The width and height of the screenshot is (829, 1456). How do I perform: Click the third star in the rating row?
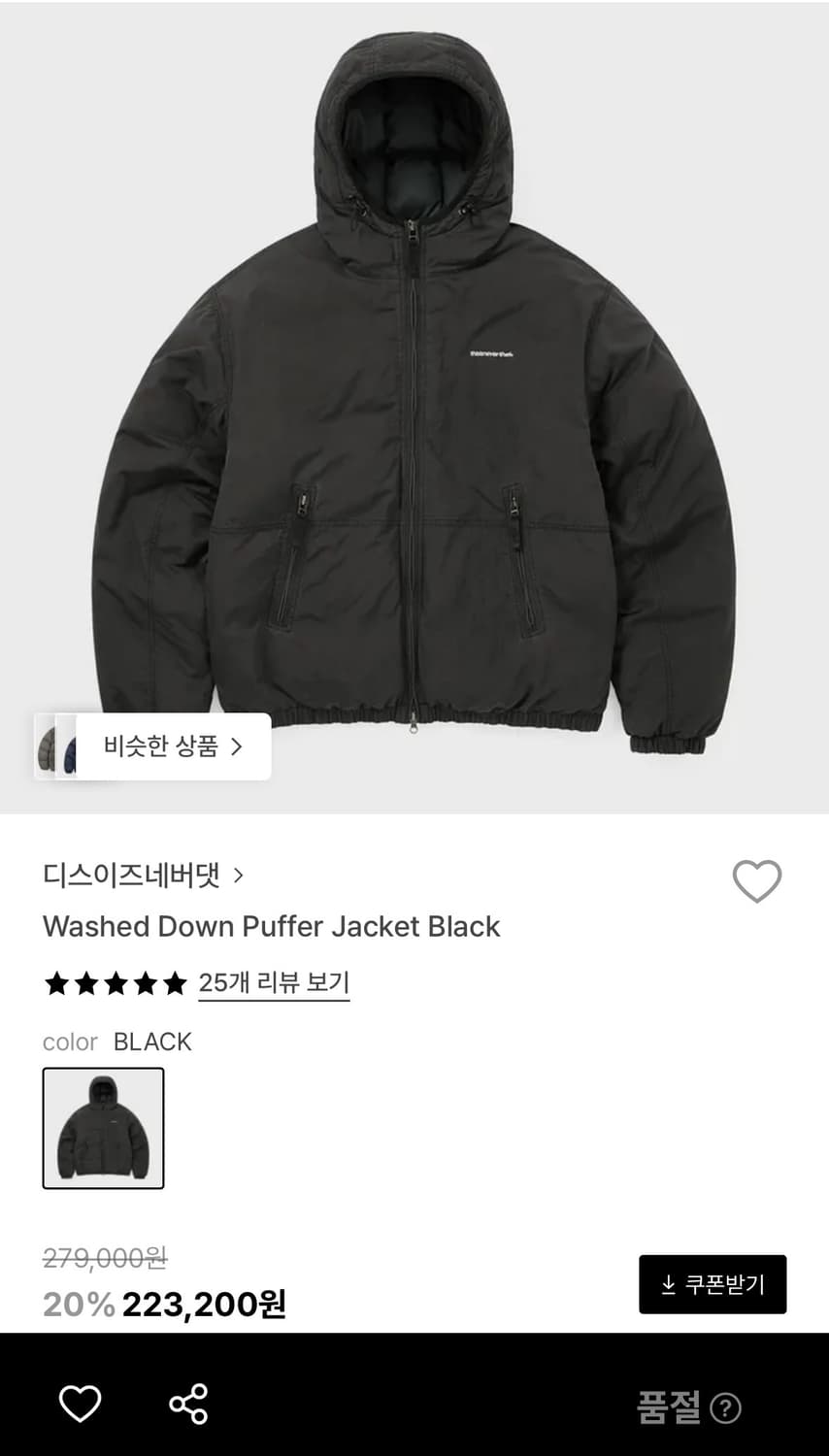point(115,983)
